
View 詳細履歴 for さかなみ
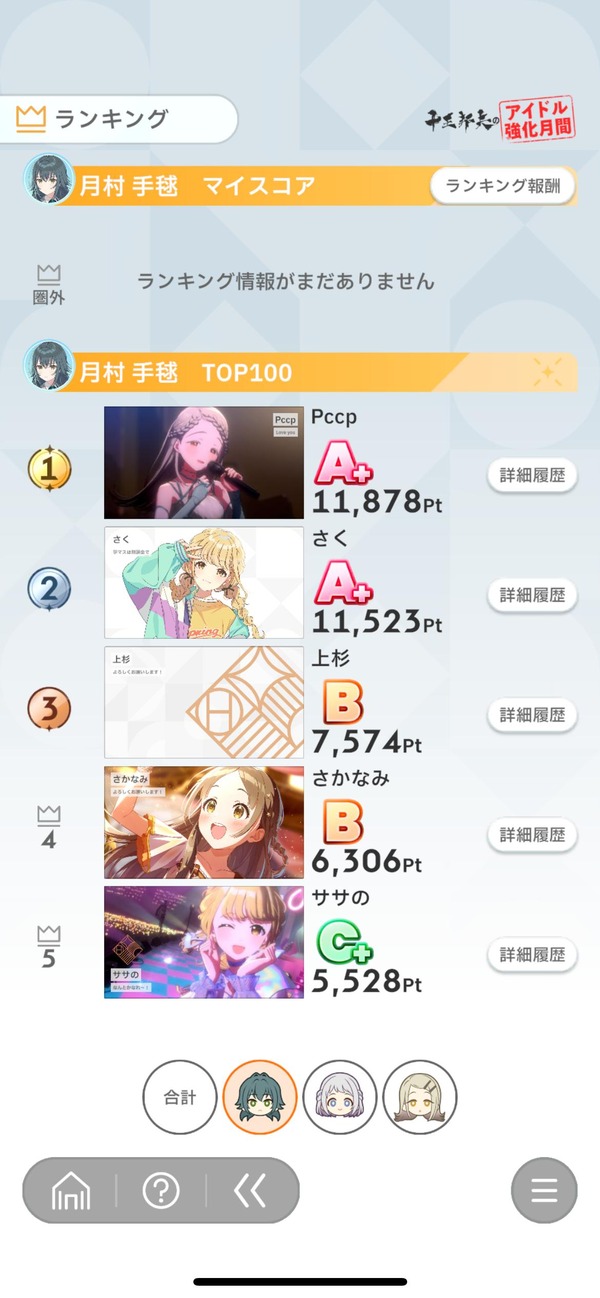pos(532,834)
